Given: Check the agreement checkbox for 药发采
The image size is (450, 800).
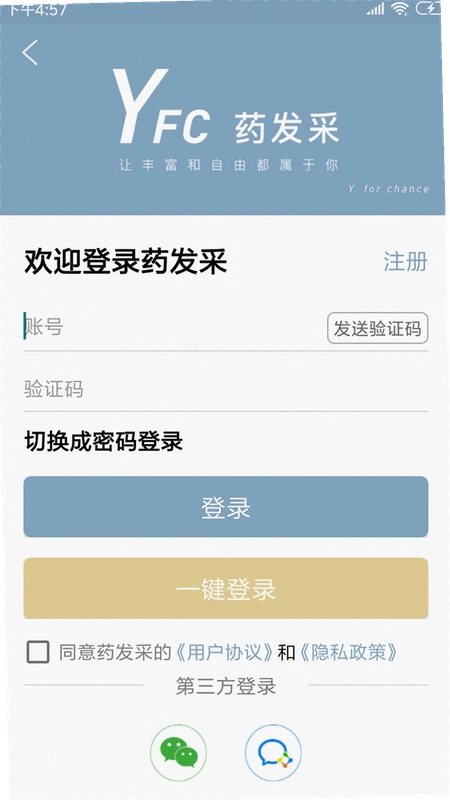Looking at the screenshot, I should [x=38, y=652].
